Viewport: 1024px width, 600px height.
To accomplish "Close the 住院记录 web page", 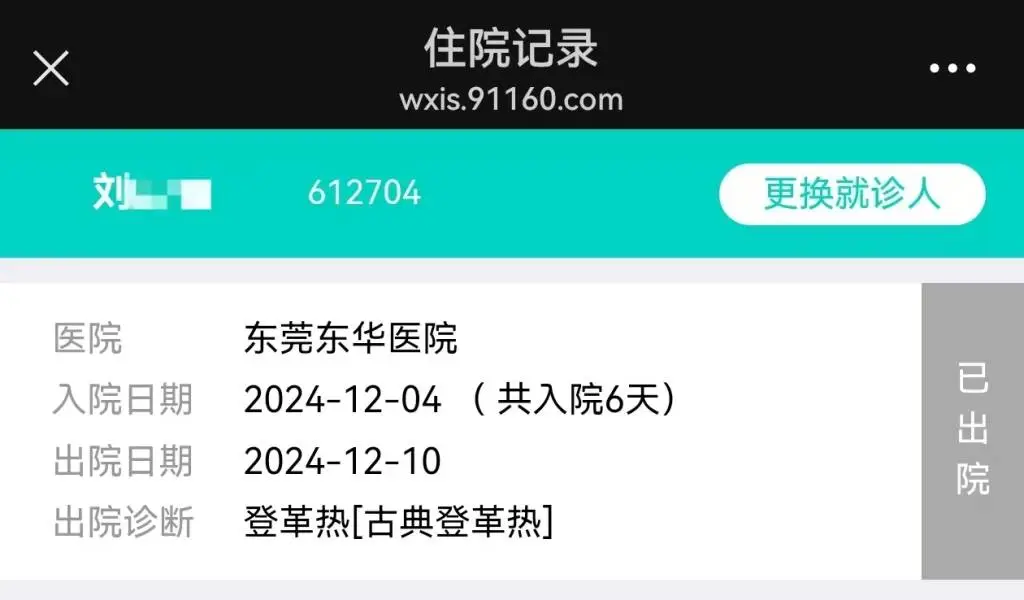I will coord(51,68).
